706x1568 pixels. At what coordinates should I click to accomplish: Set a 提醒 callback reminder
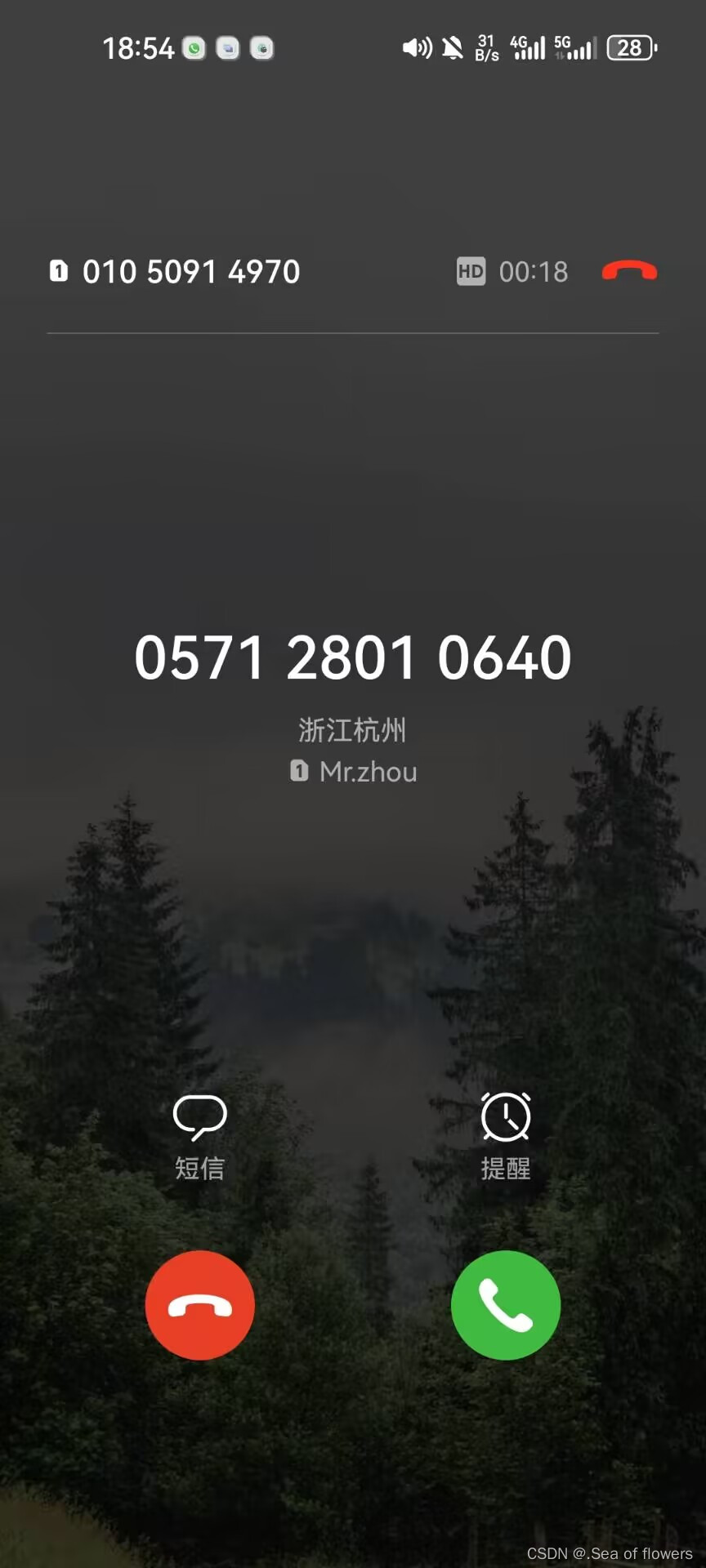pyautogui.click(x=505, y=1135)
